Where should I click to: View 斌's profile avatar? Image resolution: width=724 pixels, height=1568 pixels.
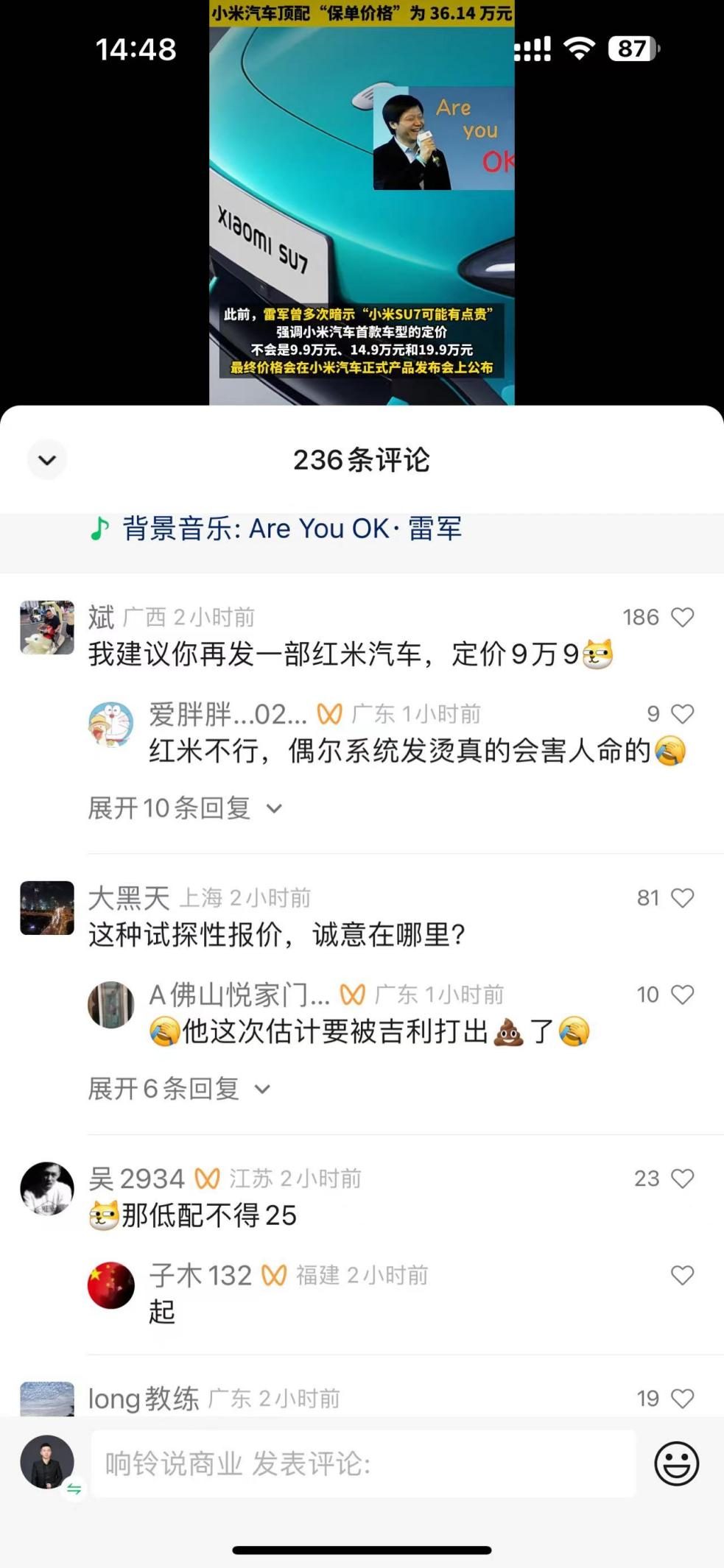coord(47,627)
